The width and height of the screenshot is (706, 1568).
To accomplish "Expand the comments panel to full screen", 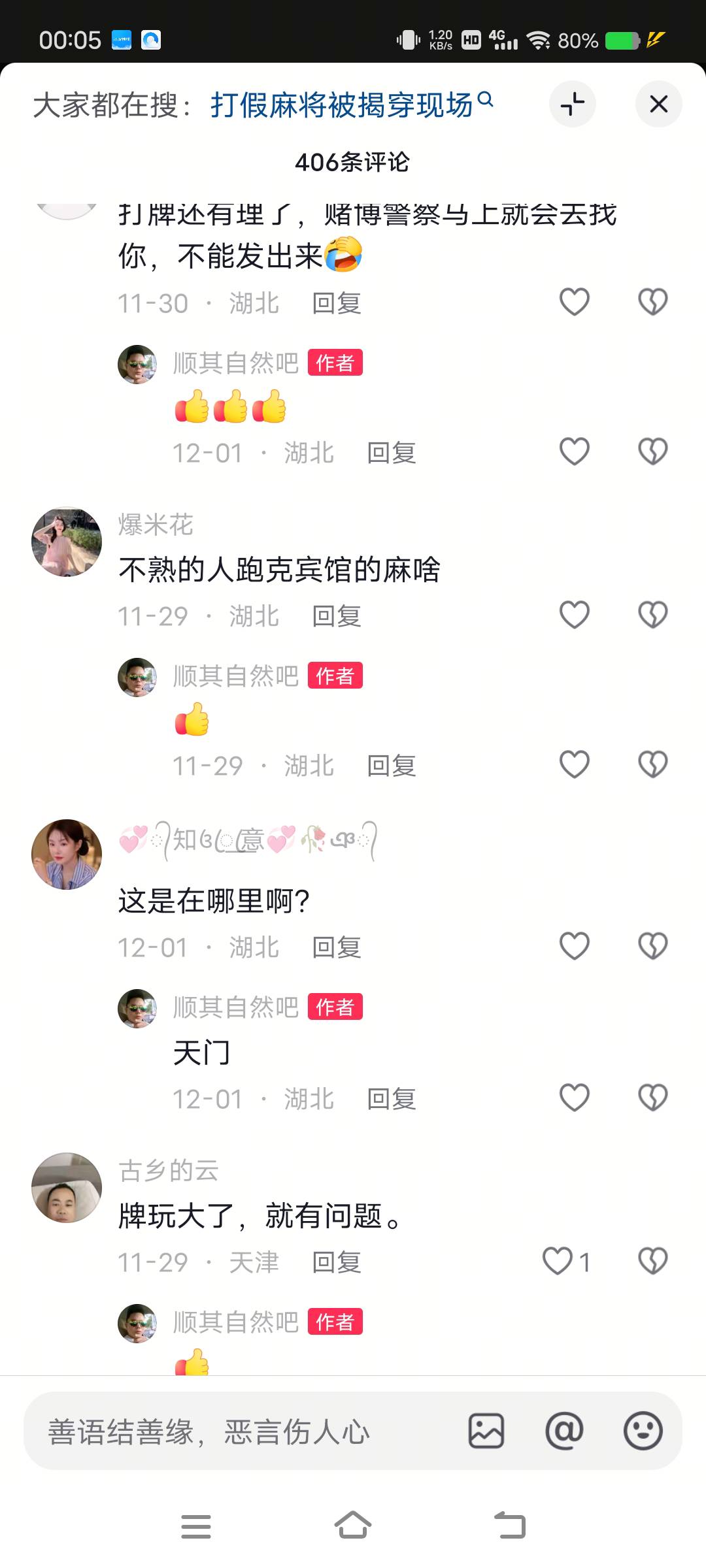I will click(572, 104).
